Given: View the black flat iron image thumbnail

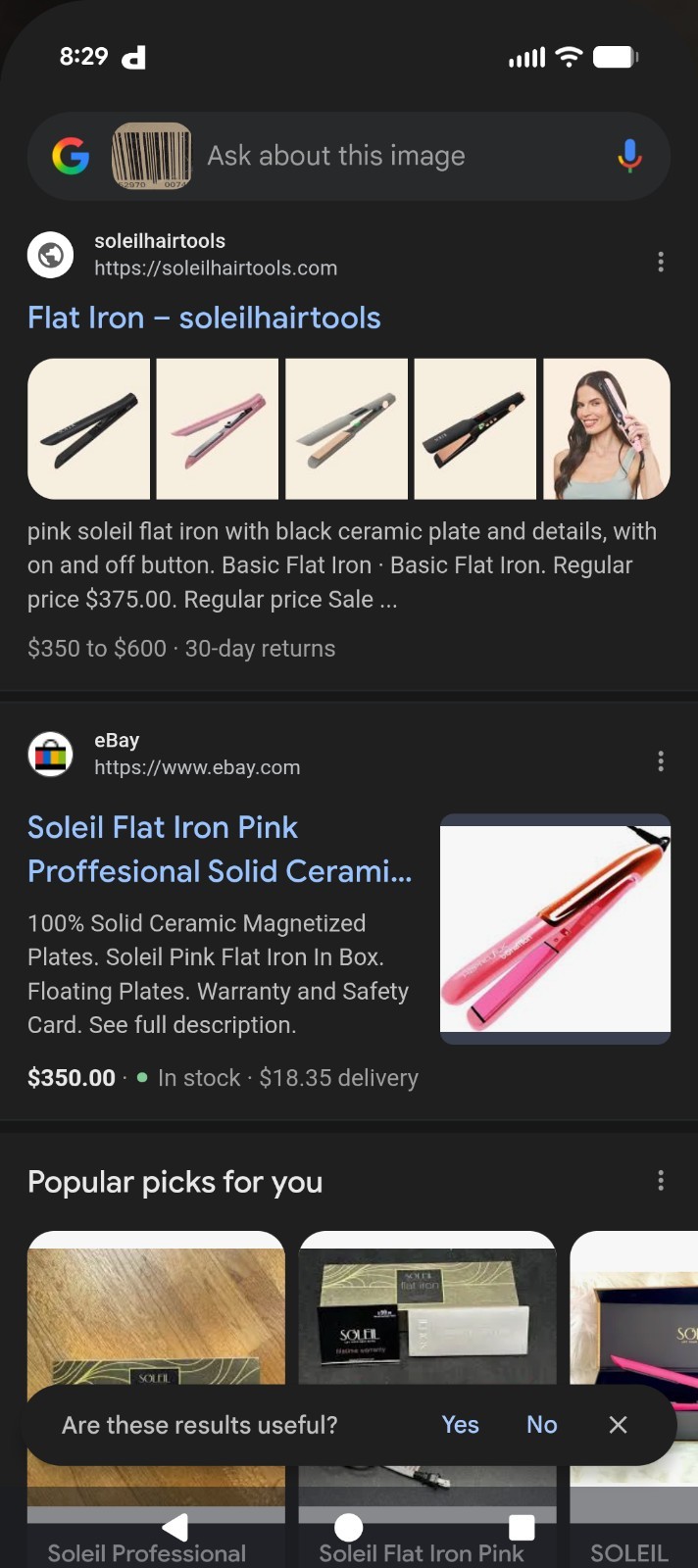Looking at the screenshot, I should tap(89, 428).
